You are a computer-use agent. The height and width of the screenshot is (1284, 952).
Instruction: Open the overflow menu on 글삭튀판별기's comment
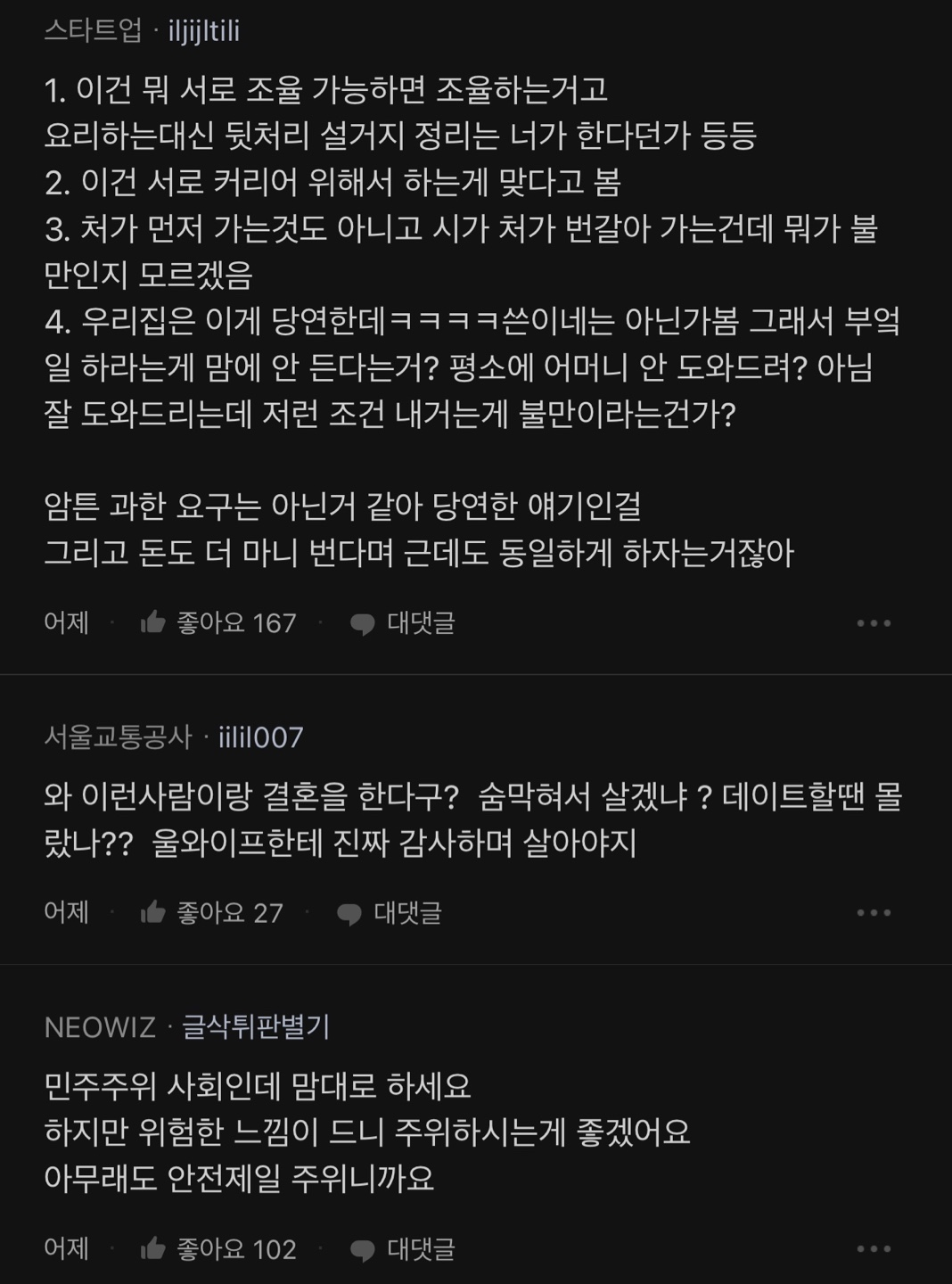click(873, 1249)
